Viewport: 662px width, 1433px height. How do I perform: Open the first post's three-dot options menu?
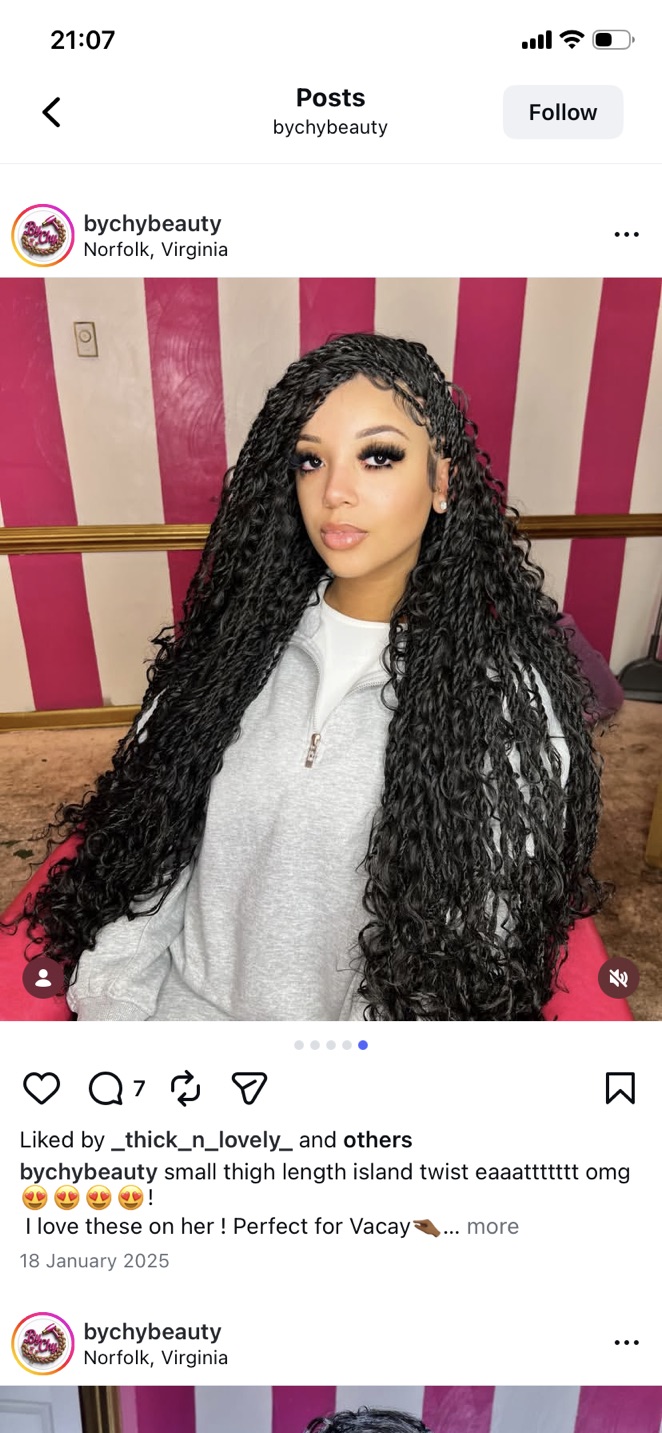click(626, 235)
